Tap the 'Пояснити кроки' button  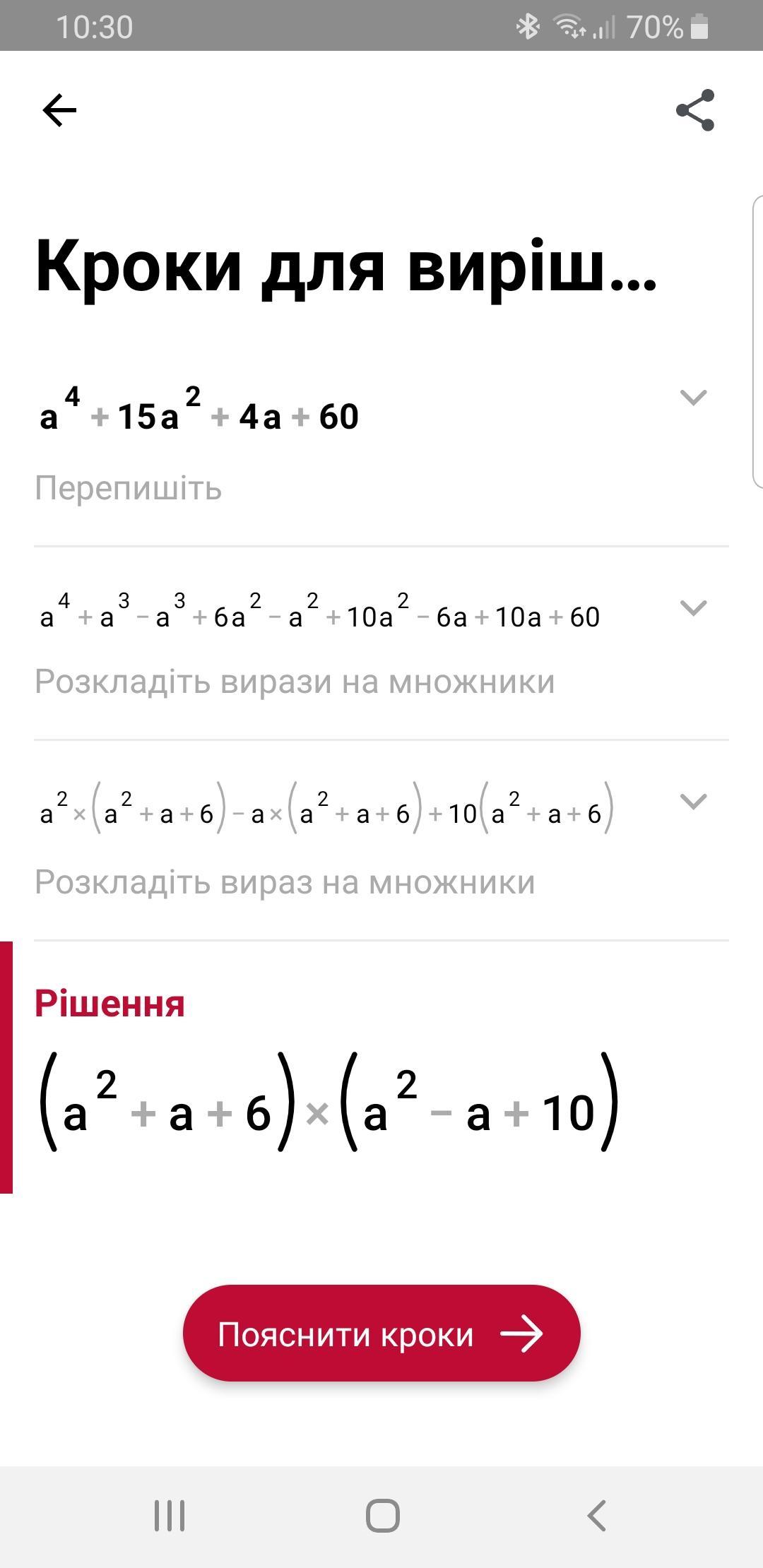pos(381,1334)
